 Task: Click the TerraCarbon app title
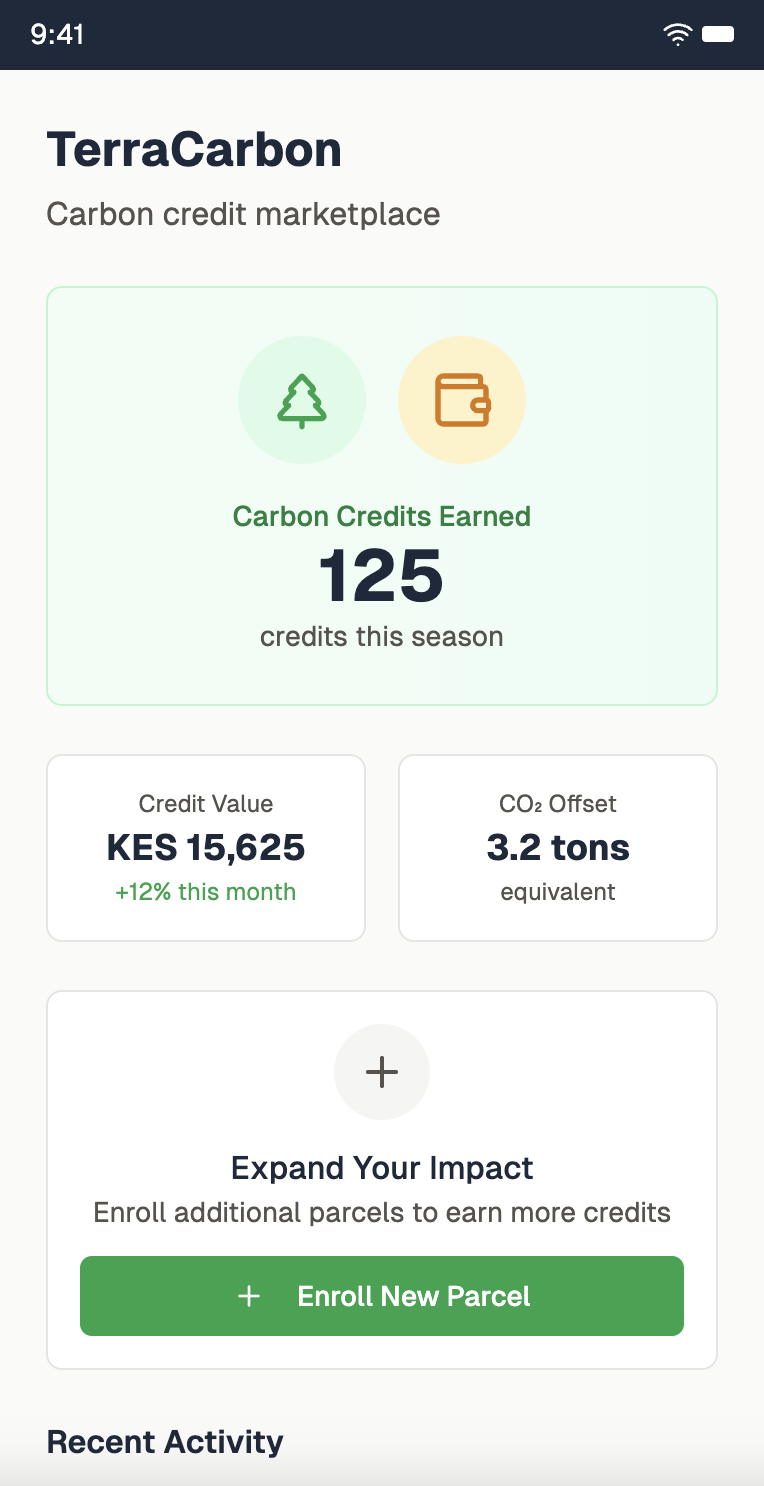tap(193, 148)
